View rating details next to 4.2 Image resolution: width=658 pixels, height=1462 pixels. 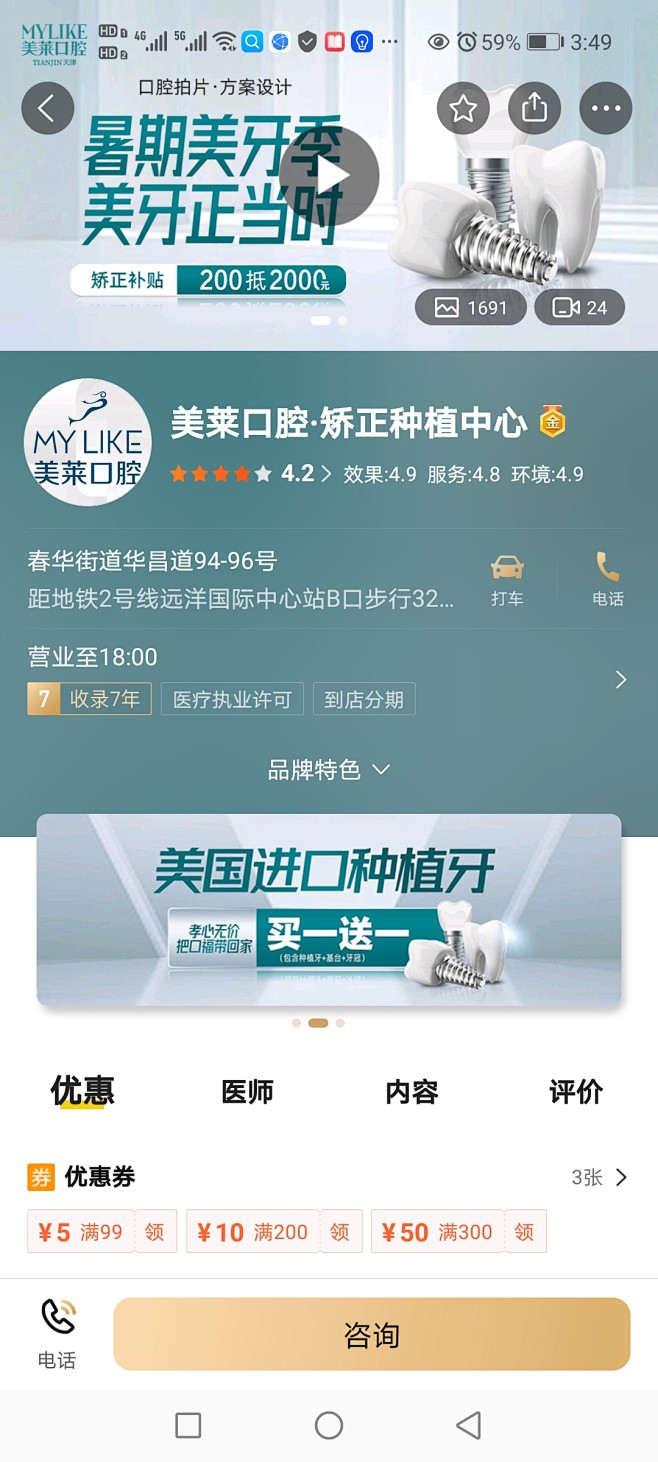(x=326, y=474)
